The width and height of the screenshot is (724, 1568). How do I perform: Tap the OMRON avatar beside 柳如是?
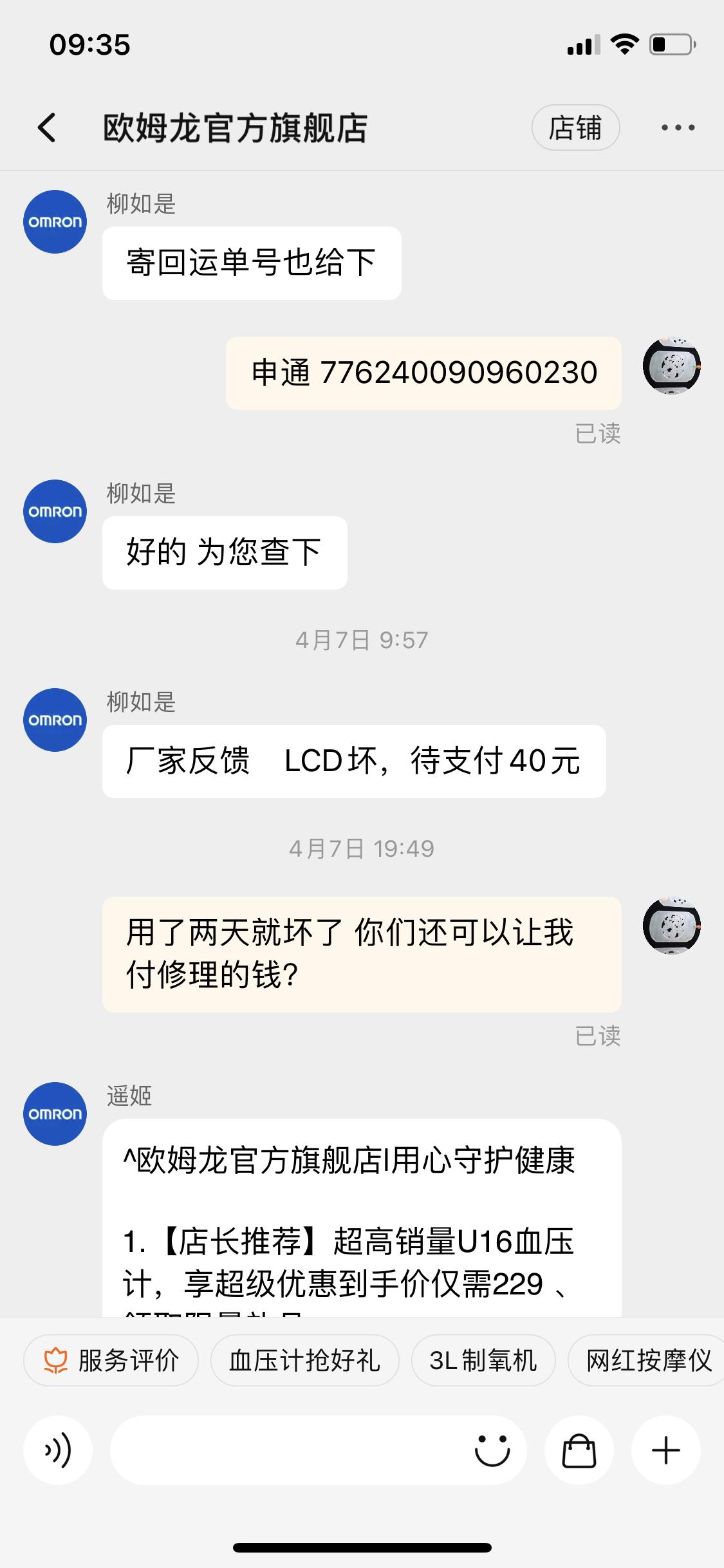[x=55, y=221]
